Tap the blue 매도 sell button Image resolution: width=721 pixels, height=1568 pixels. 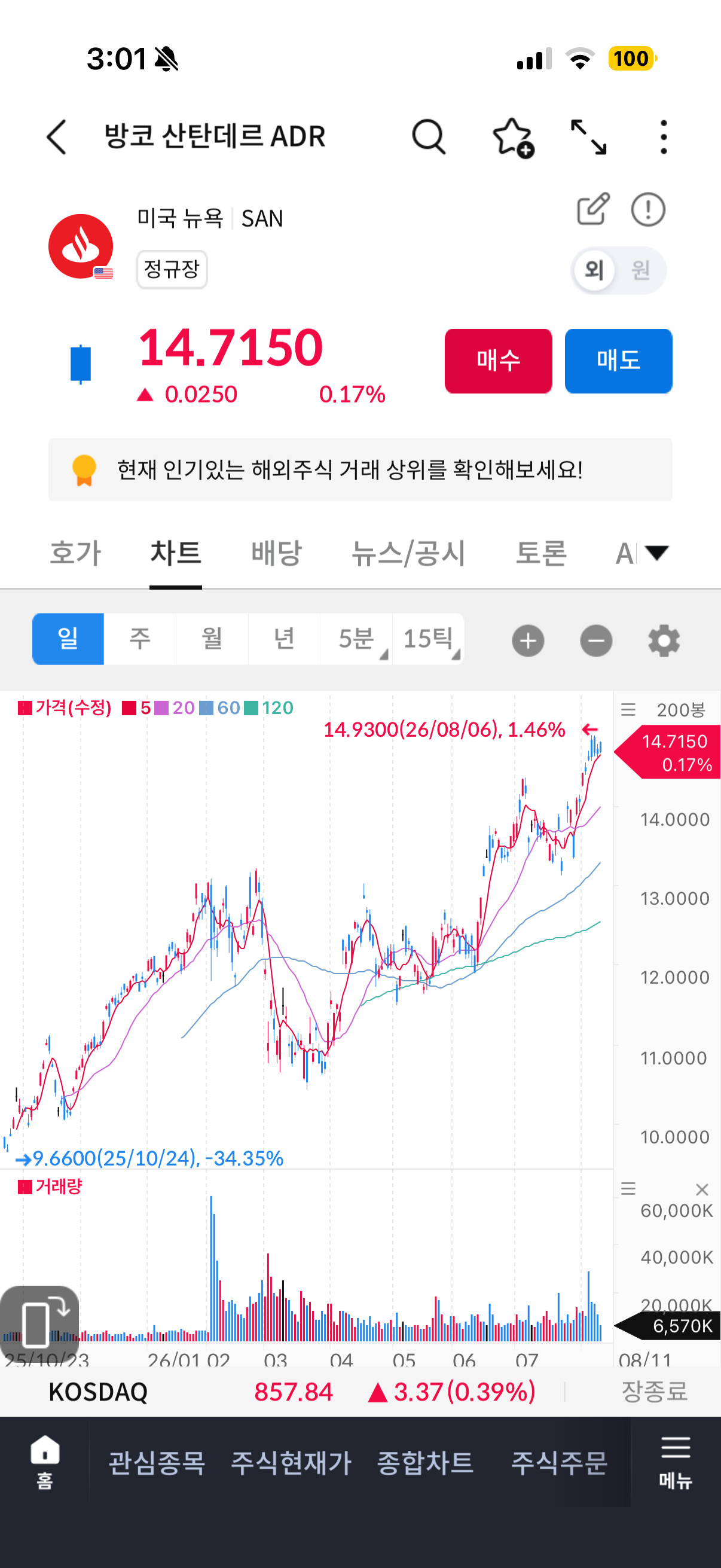[618, 361]
